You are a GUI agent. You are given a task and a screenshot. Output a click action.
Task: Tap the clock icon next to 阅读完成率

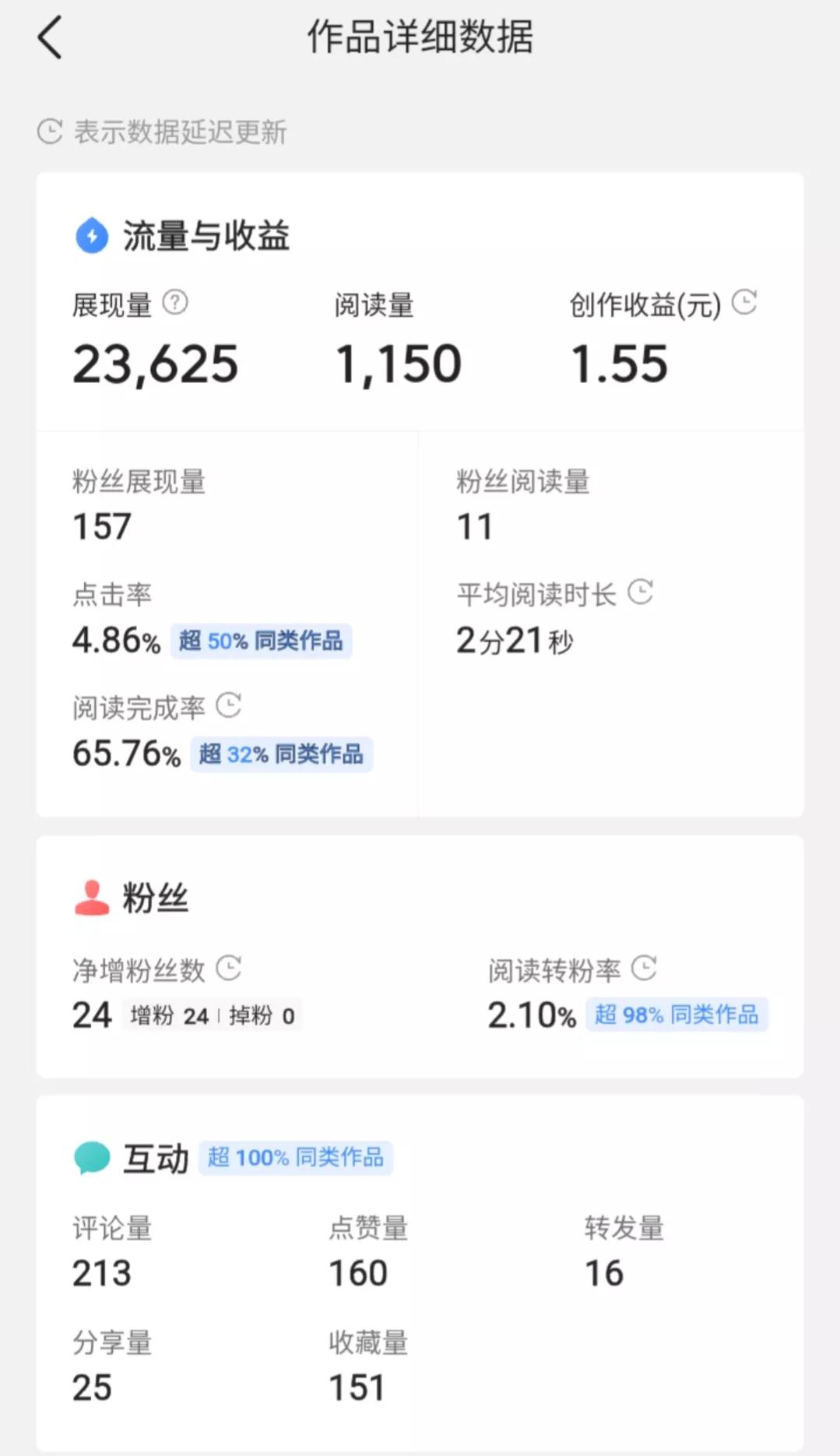pyautogui.click(x=228, y=706)
